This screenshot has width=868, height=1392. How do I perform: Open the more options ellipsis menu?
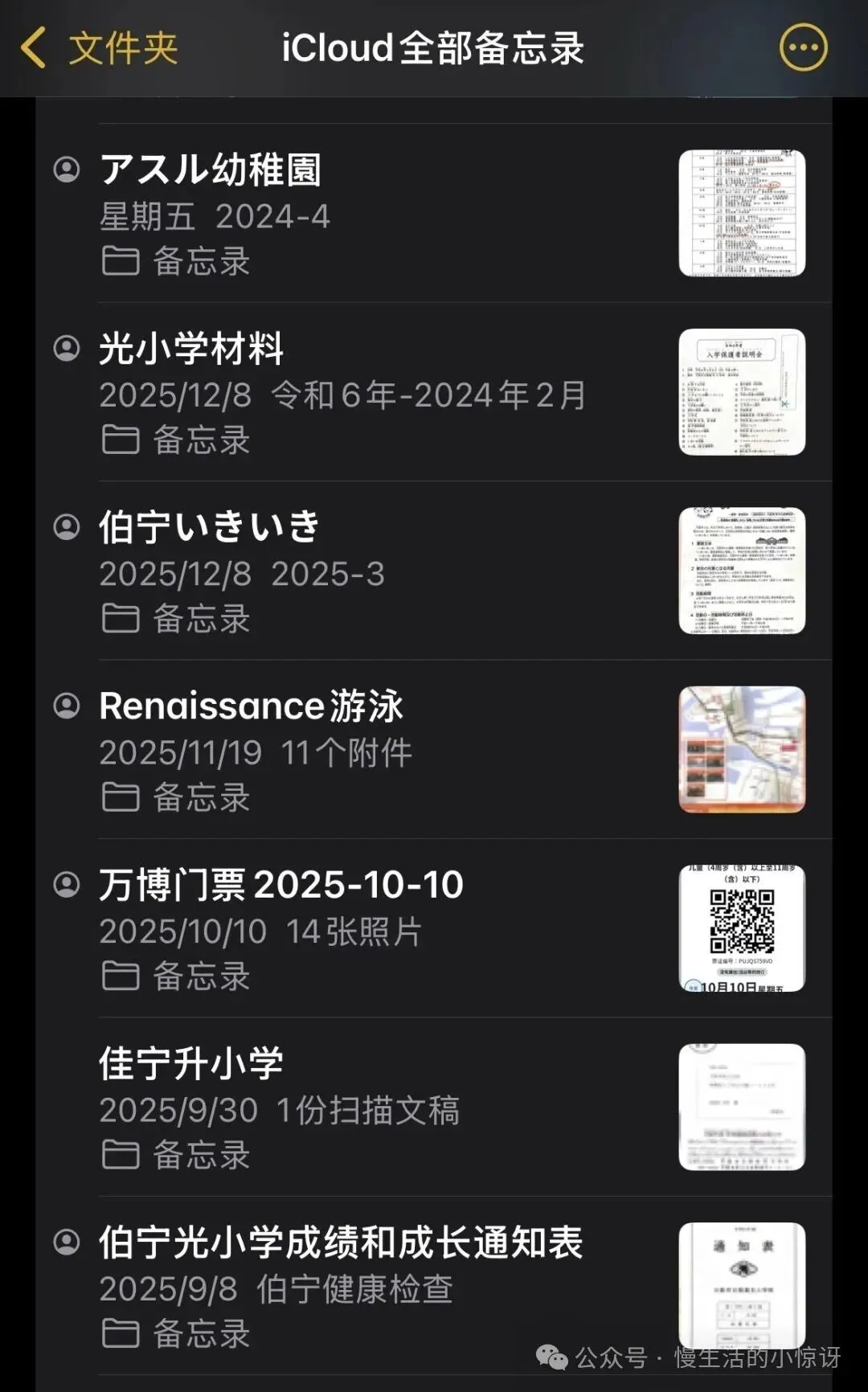(x=803, y=47)
